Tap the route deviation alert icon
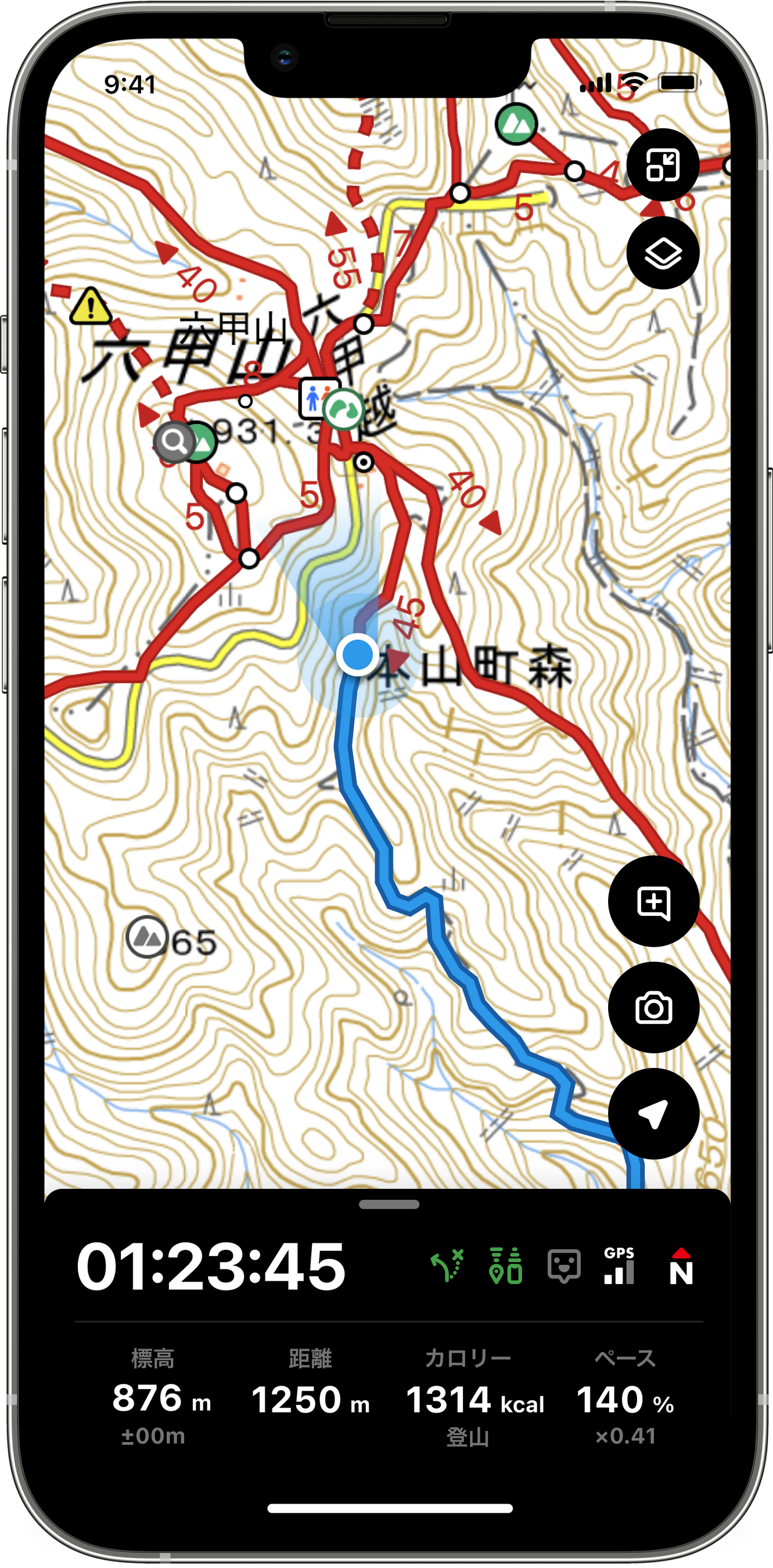 coord(448,1266)
